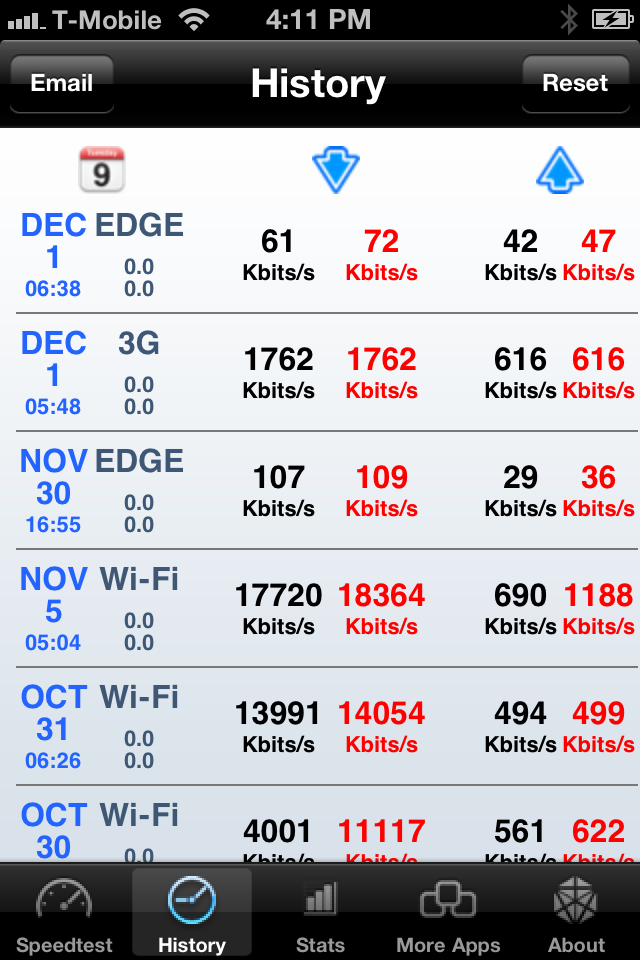Switch to the Speedtest tab
Viewport: 640px width, 960px height.
click(x=64, y=913)
